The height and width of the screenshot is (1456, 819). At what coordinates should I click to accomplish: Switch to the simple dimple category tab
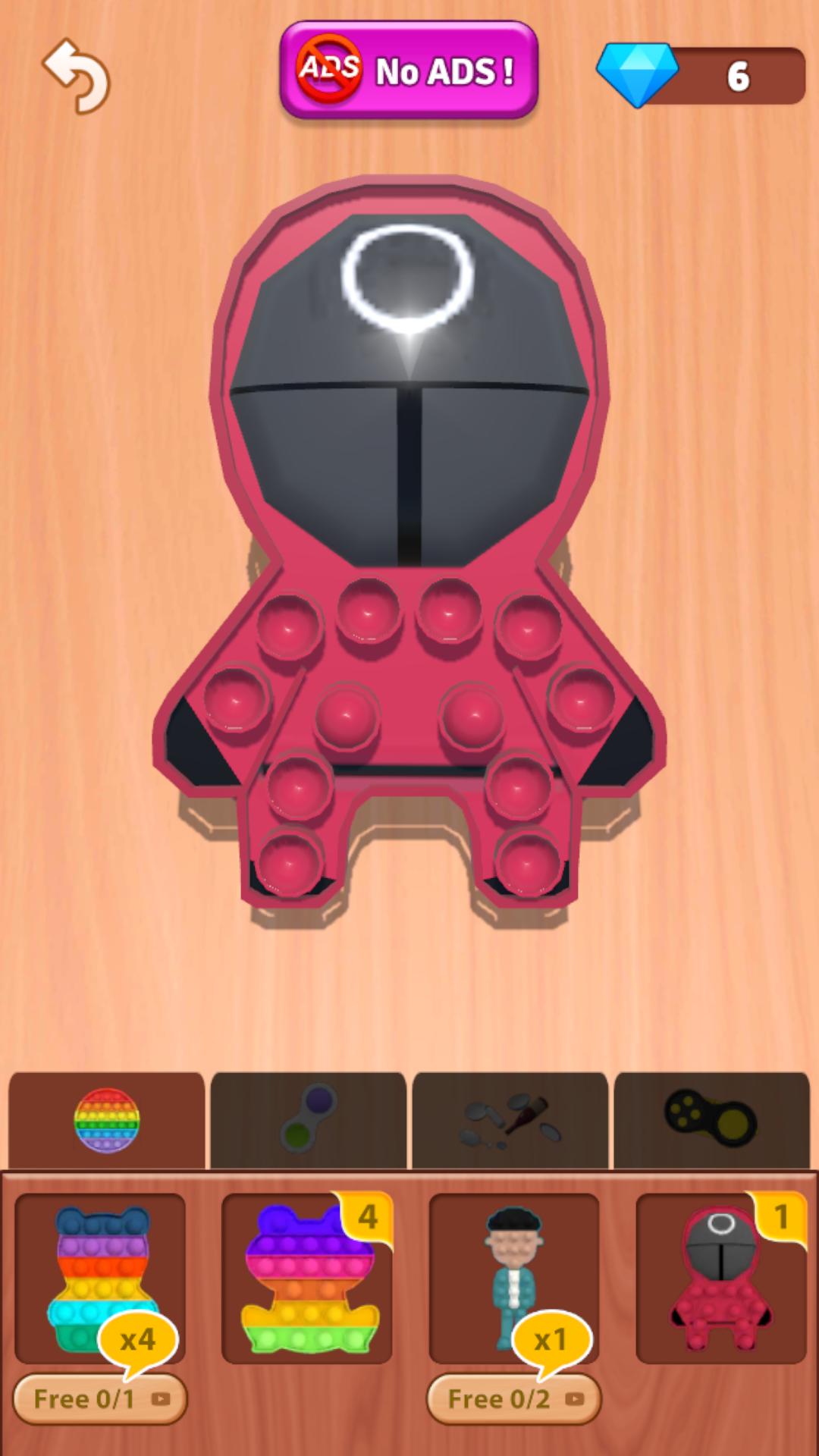(x=308, y=1121)
